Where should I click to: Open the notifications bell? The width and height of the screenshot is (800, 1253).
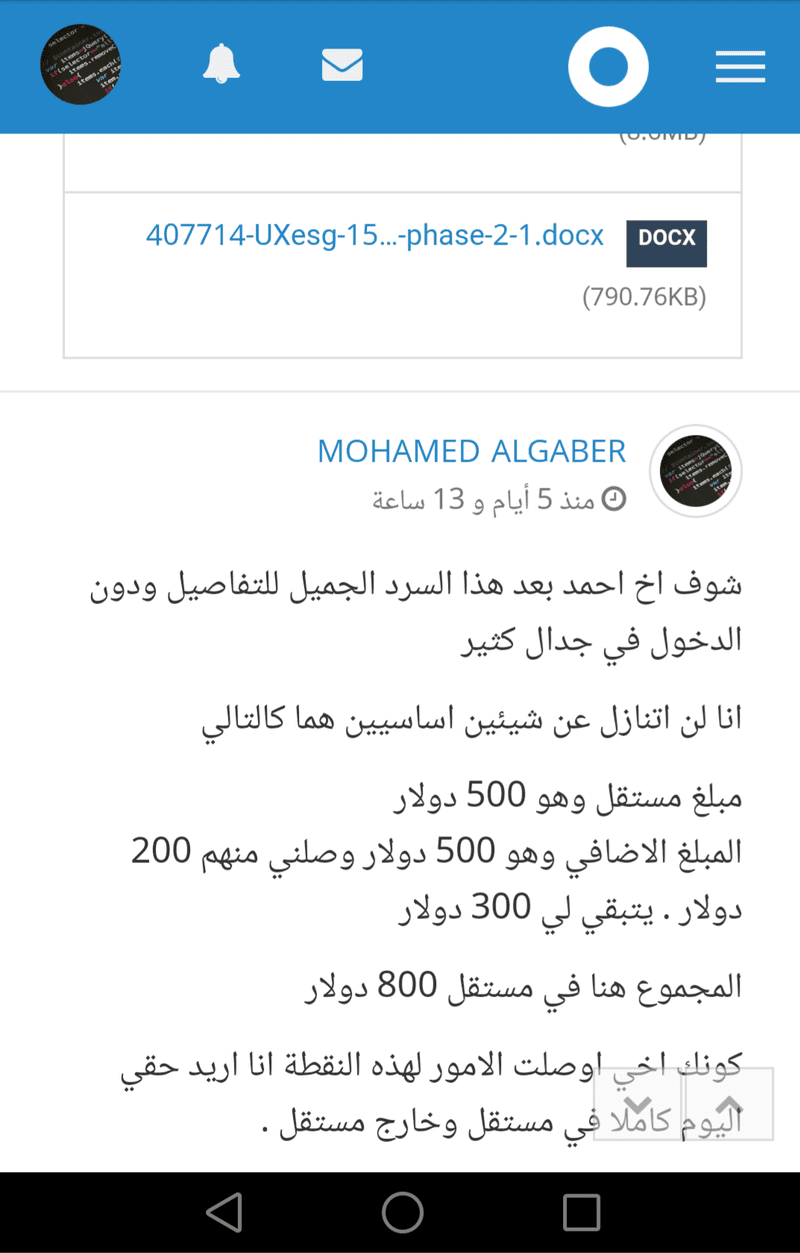click(221, 65)
